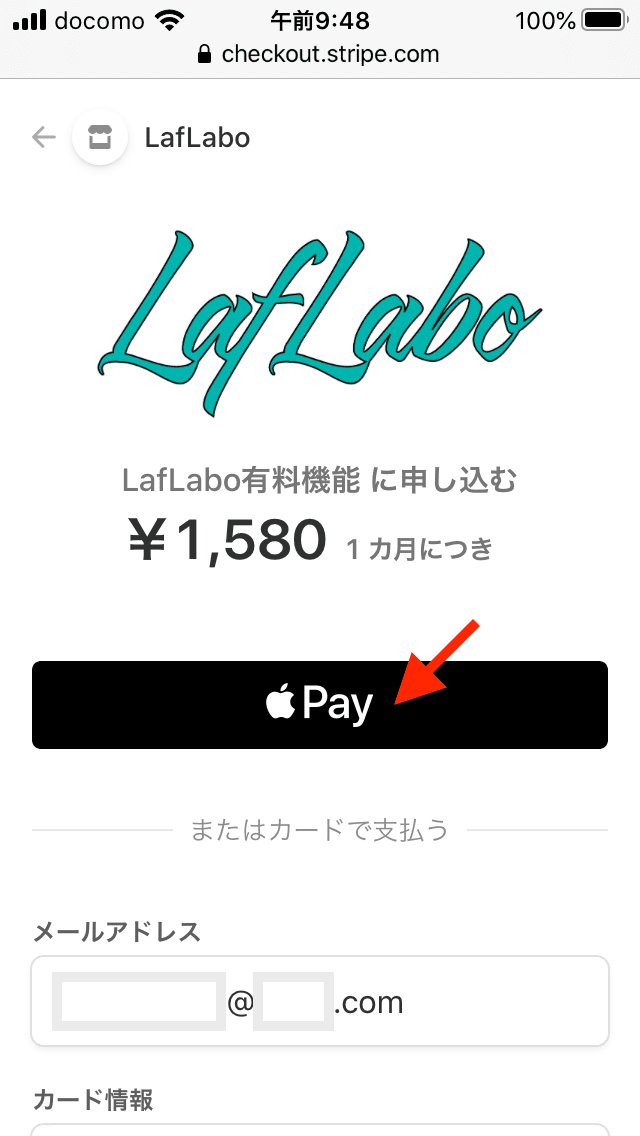The width and height of the screenshot is (640, 1136).
Task: Pay with the Apple Pay button
Action: (320, 704)
